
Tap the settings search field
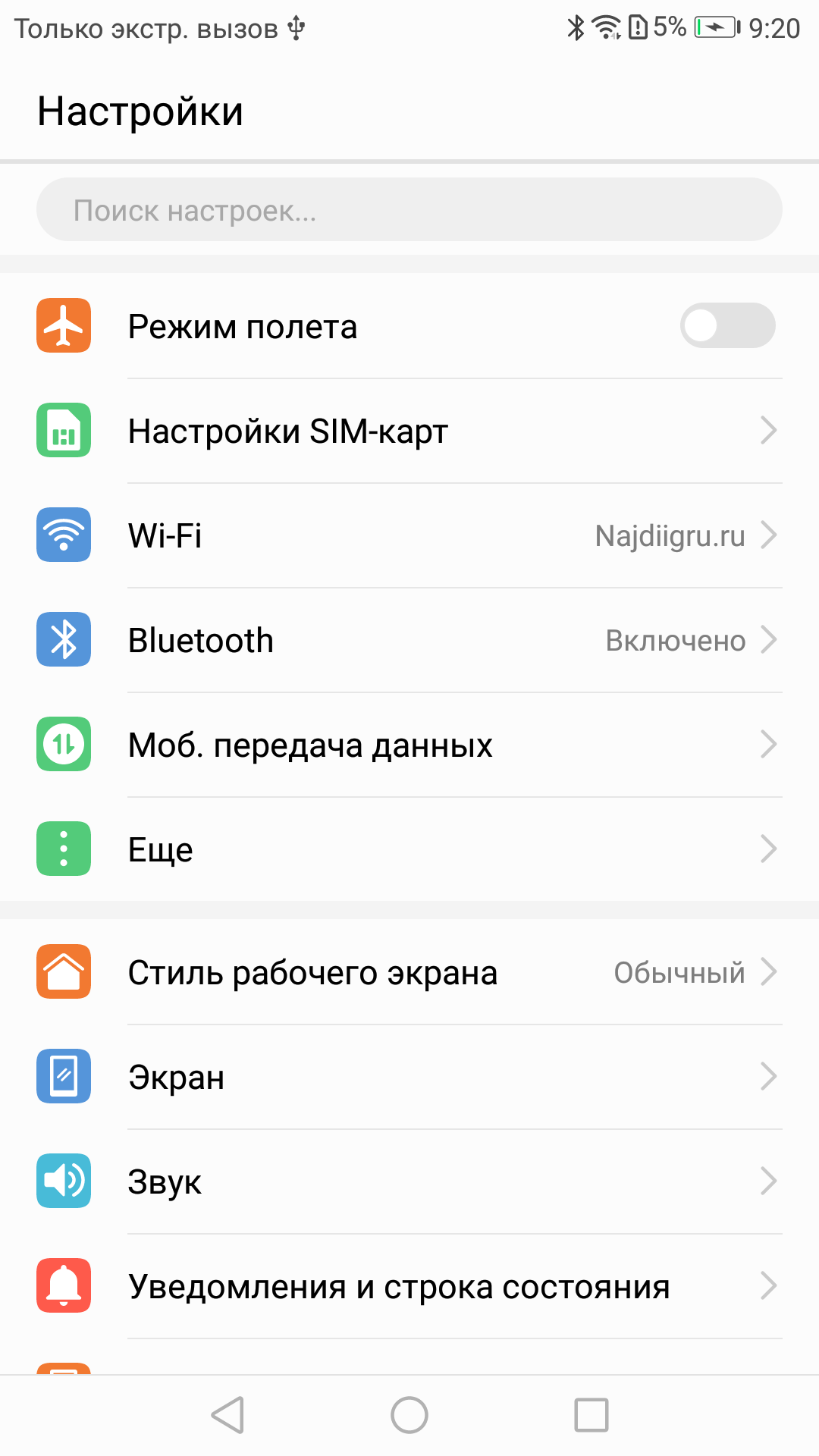point(409,209)
